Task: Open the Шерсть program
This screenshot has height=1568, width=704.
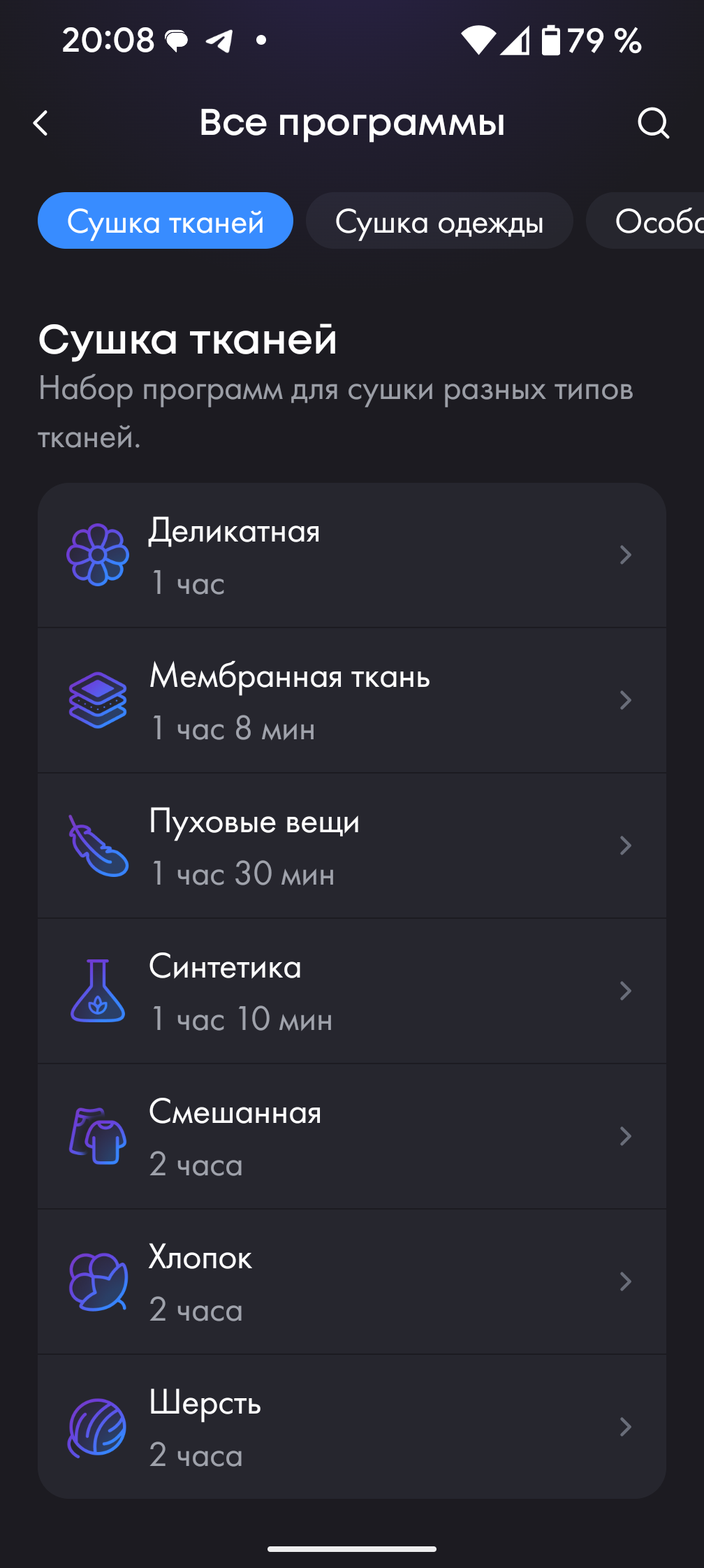Action: (351, 1428)
